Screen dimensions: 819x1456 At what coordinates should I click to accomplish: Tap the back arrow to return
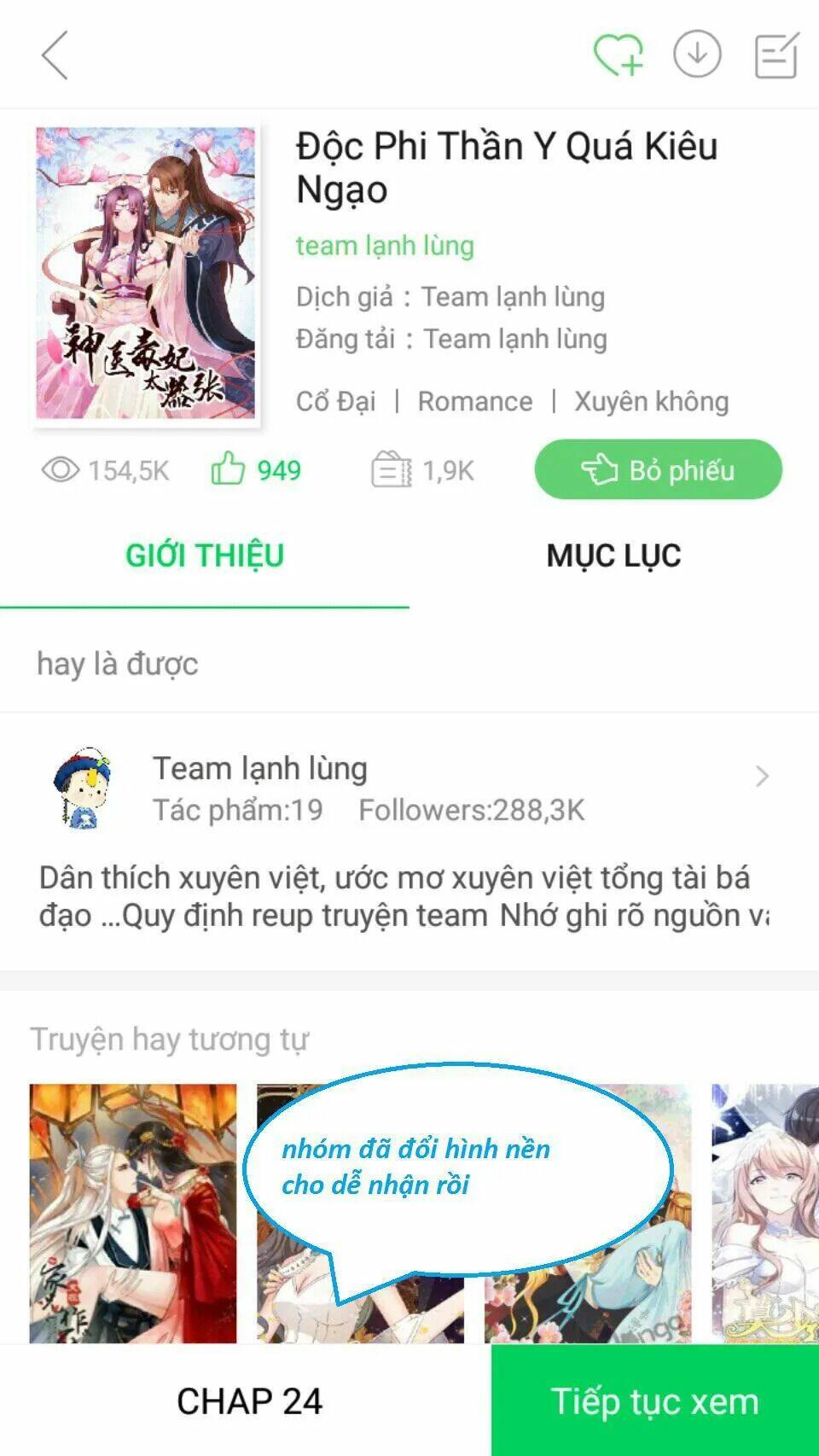53,55
